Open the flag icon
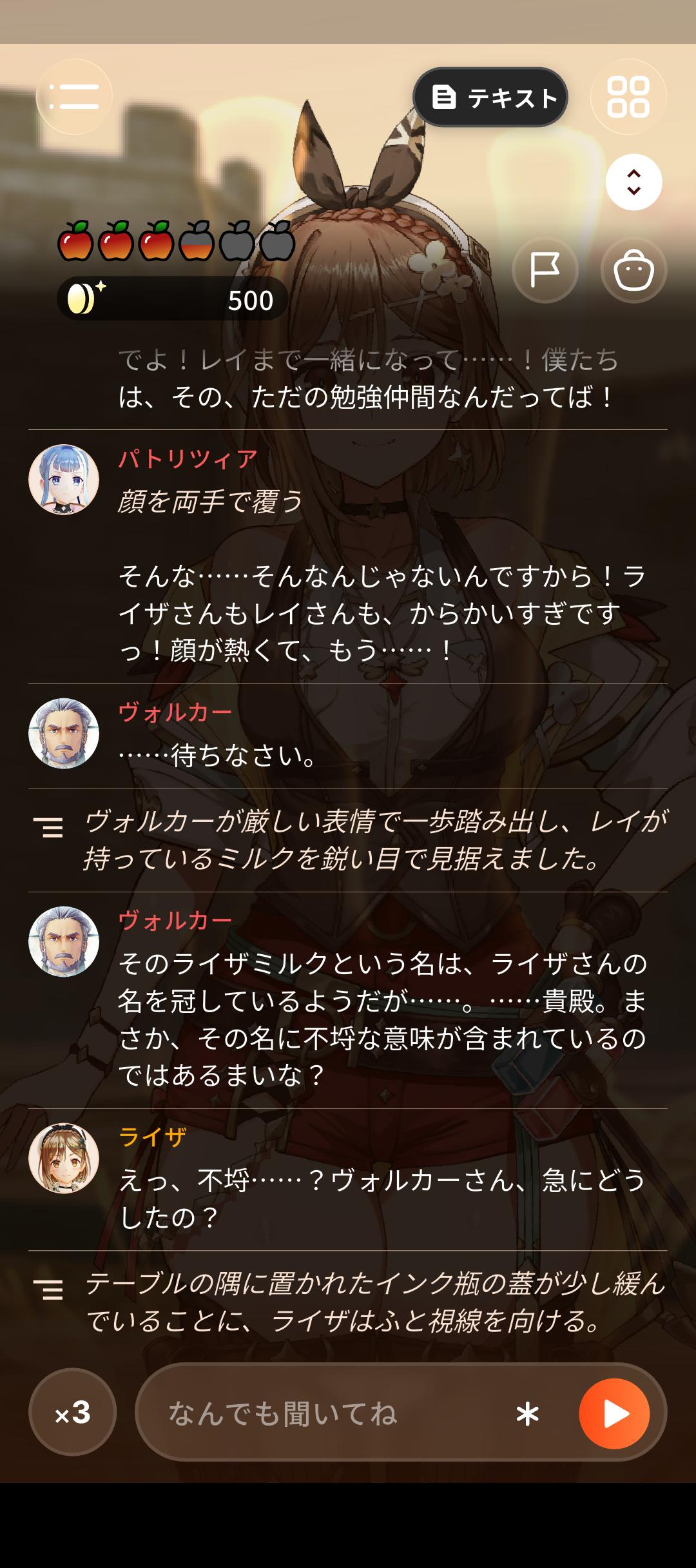 click(x=545, y=270)
